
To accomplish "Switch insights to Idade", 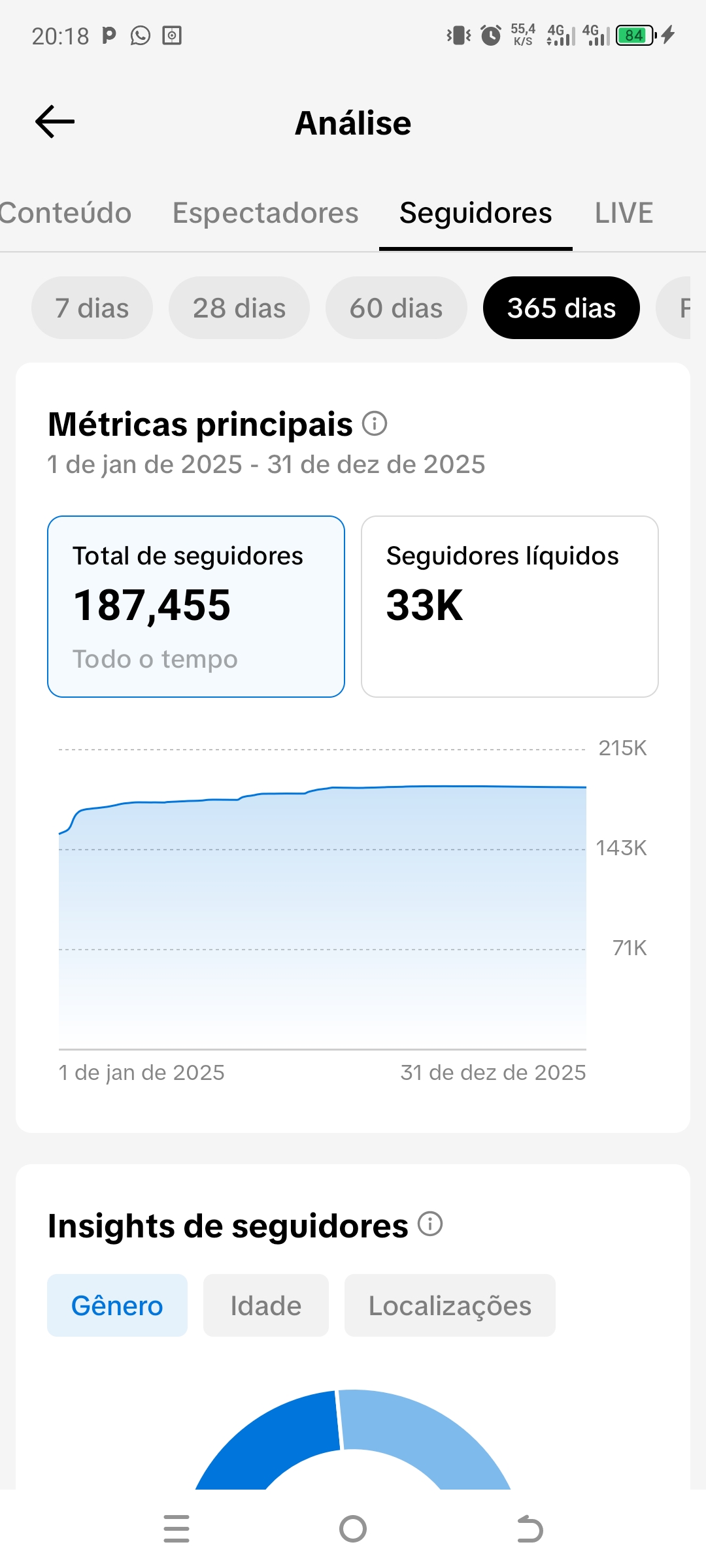I will [x=265, y=1305].
